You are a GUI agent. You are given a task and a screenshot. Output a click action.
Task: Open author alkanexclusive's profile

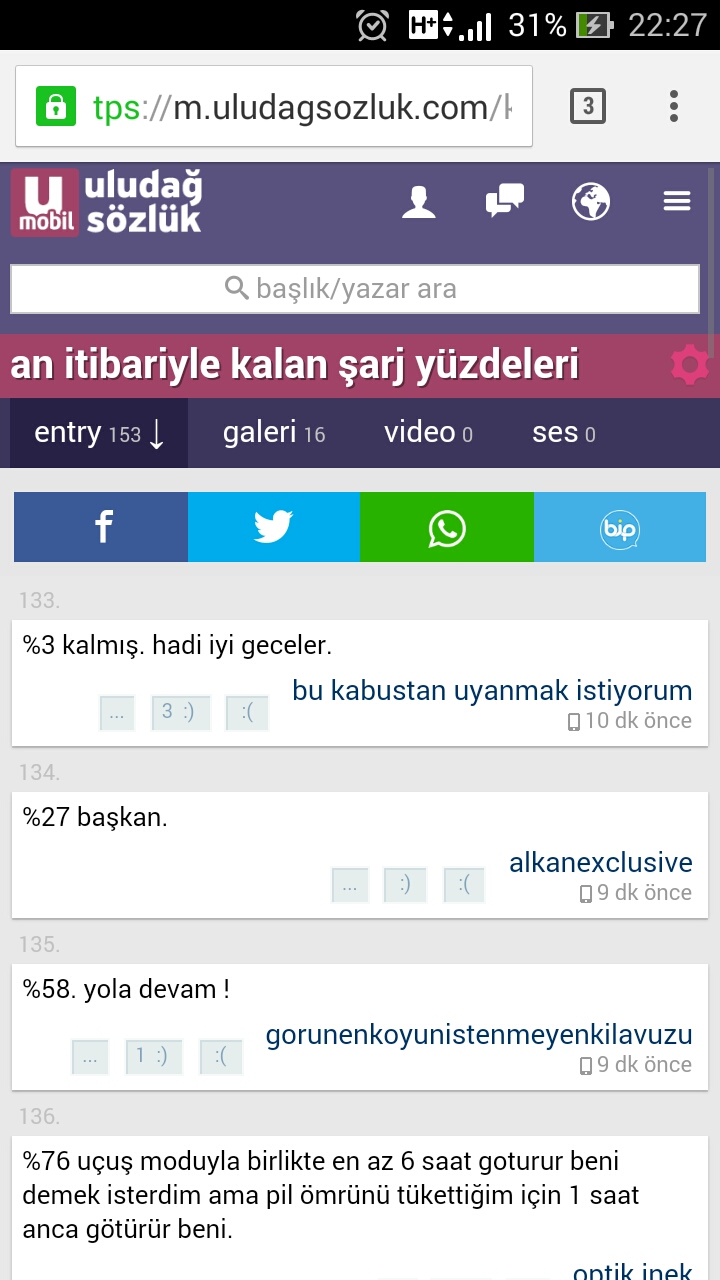tap(600, 862)
